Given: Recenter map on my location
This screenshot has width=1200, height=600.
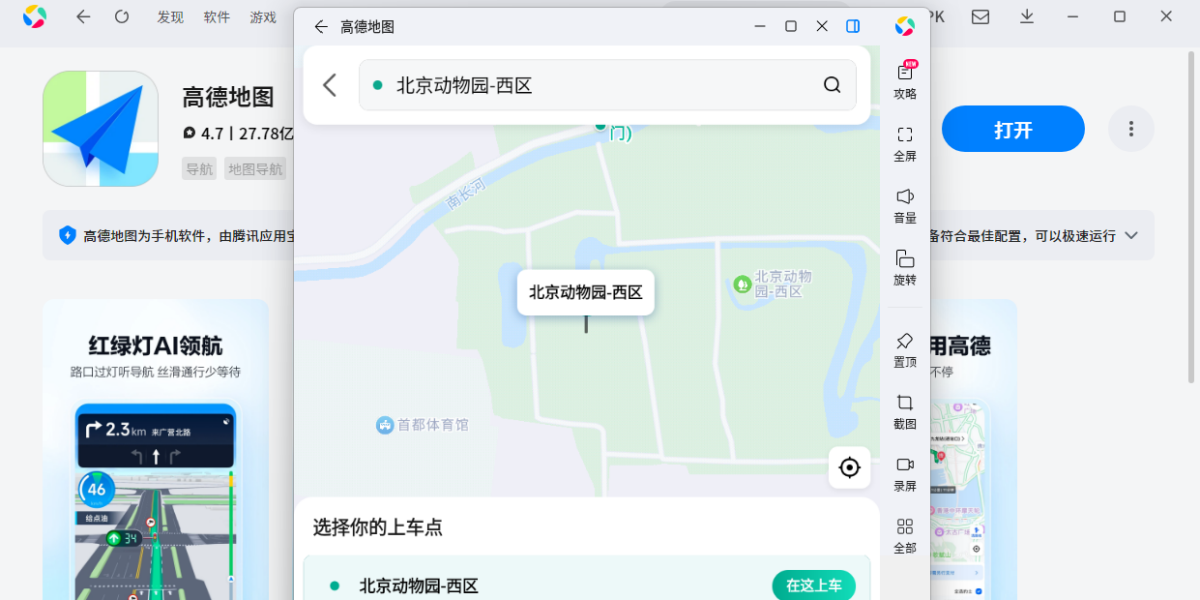Looking at the screenshot, I should click(x=849, y=467).
